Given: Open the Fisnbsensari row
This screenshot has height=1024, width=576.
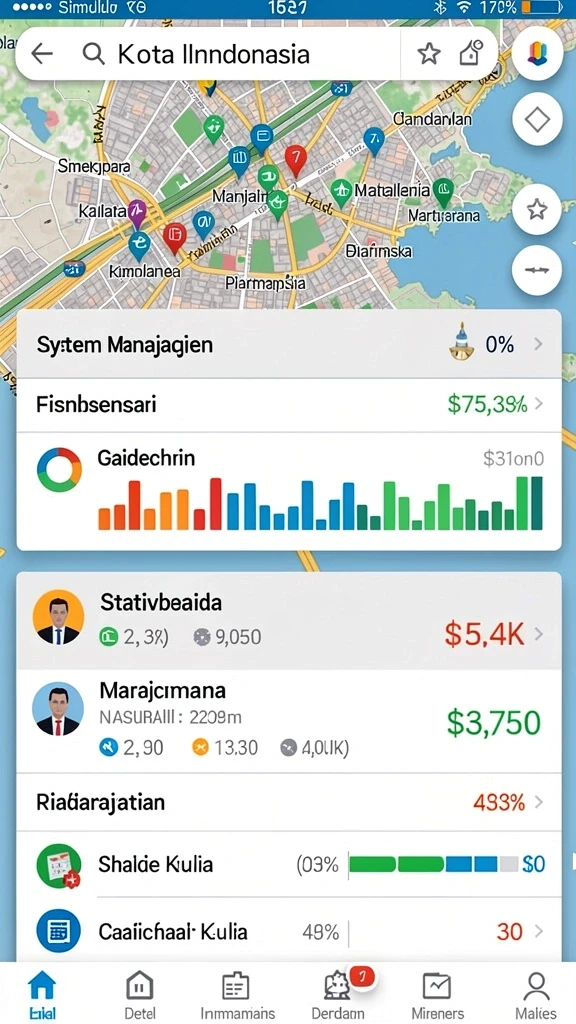Looking at the screenshot, I should click(289, 405).
